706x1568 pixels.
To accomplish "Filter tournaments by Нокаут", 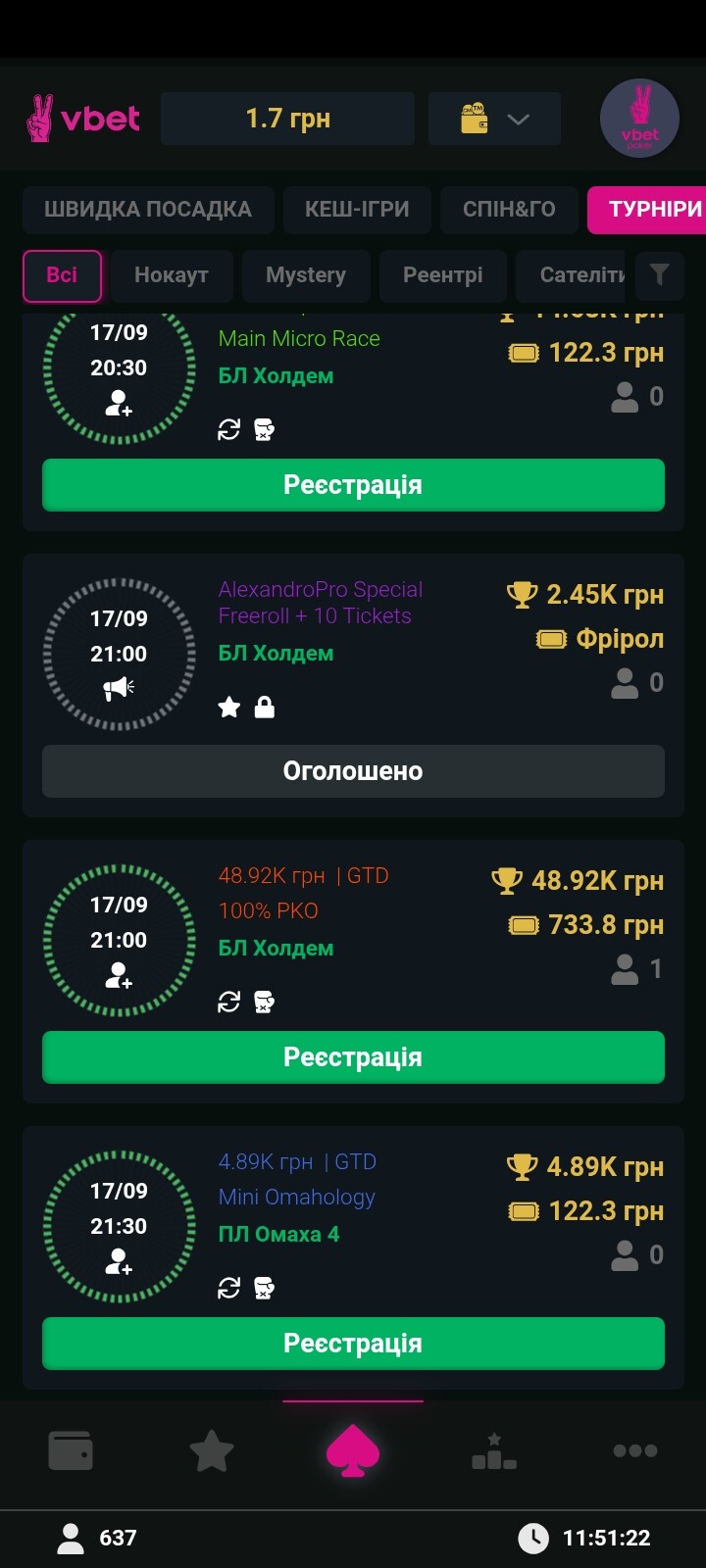I will tap(172, 275).
